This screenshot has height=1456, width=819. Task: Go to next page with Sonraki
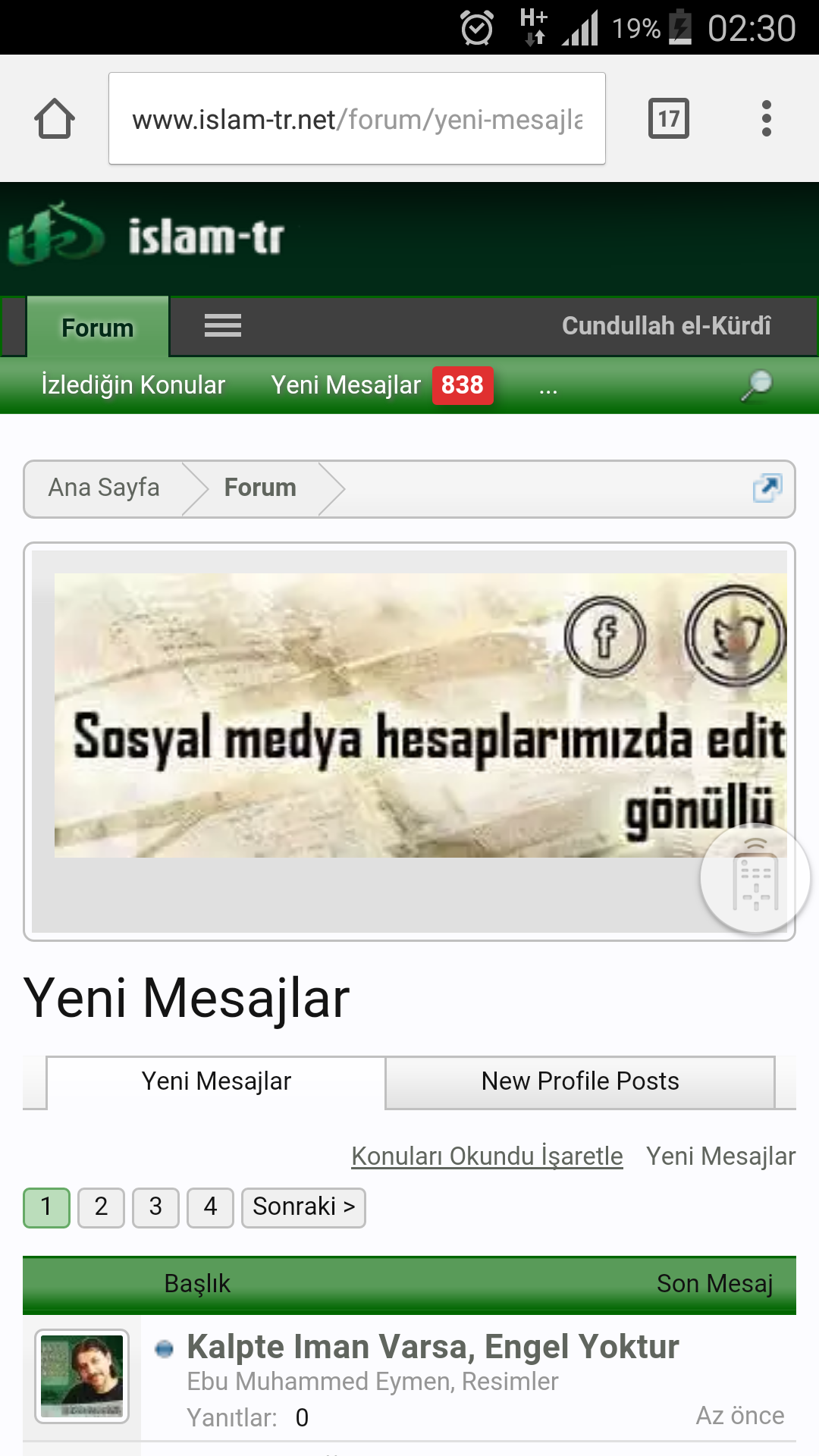303,1207
